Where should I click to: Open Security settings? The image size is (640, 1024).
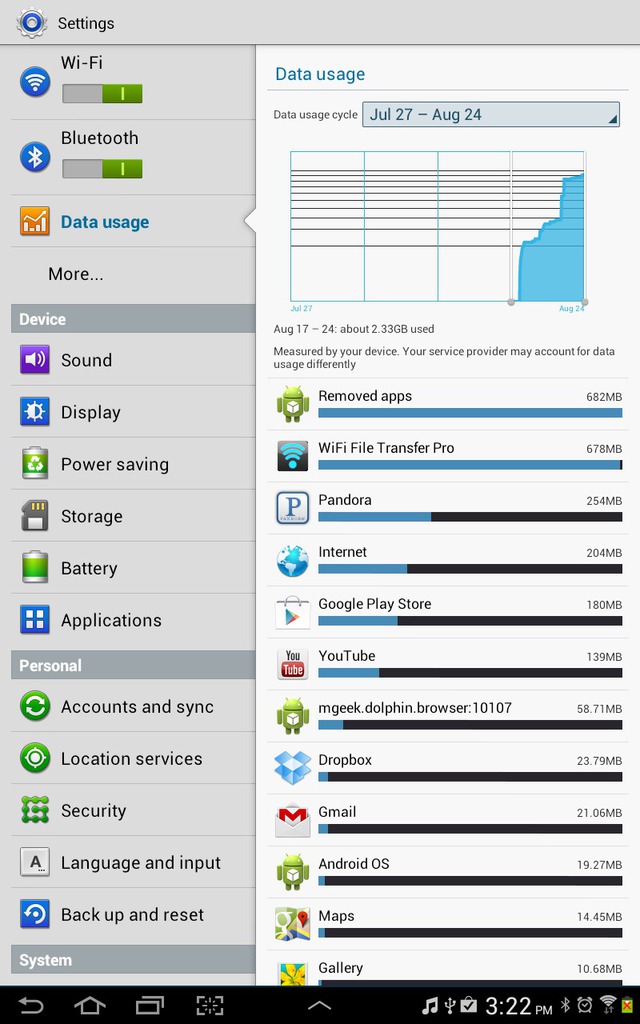tap(133, 810)
